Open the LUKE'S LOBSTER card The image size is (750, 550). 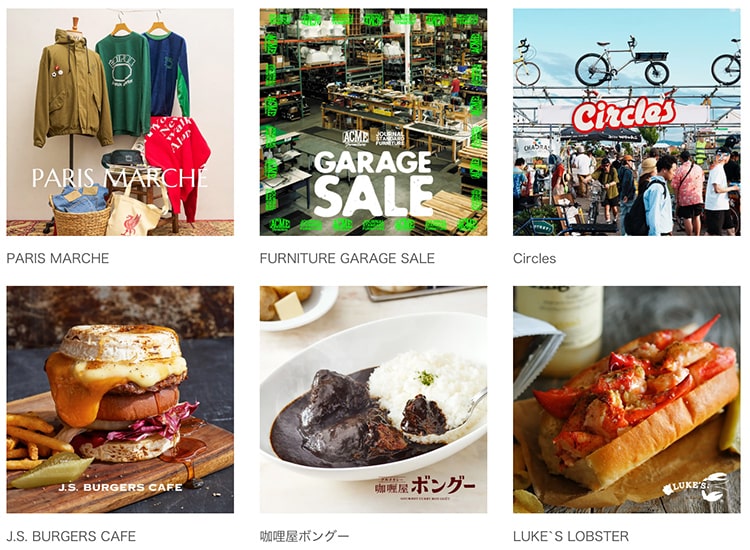coord(626,399)
